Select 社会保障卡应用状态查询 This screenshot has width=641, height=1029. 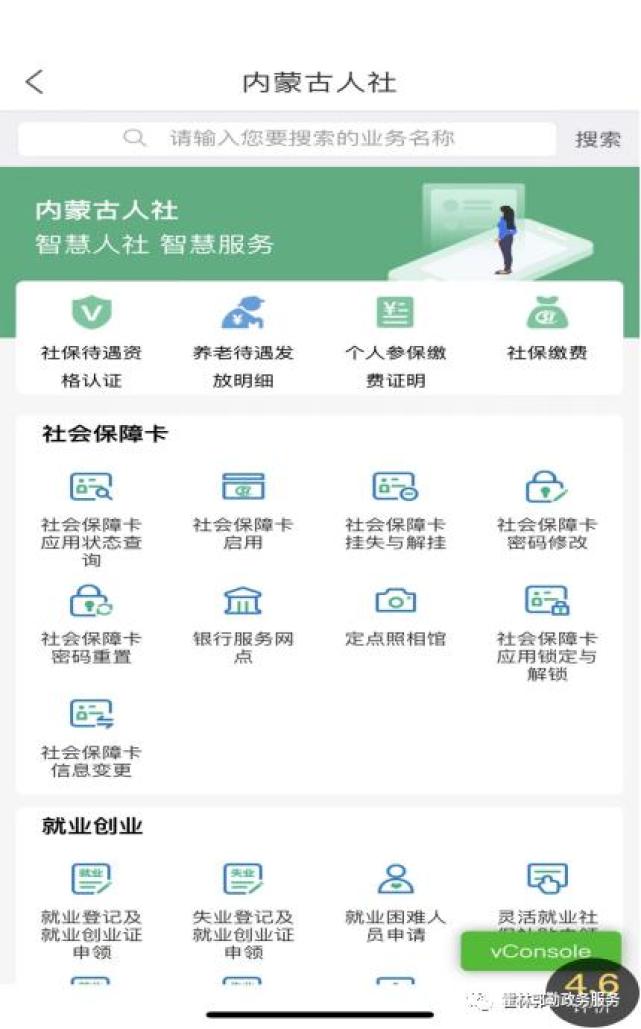(x=91, y=516)
